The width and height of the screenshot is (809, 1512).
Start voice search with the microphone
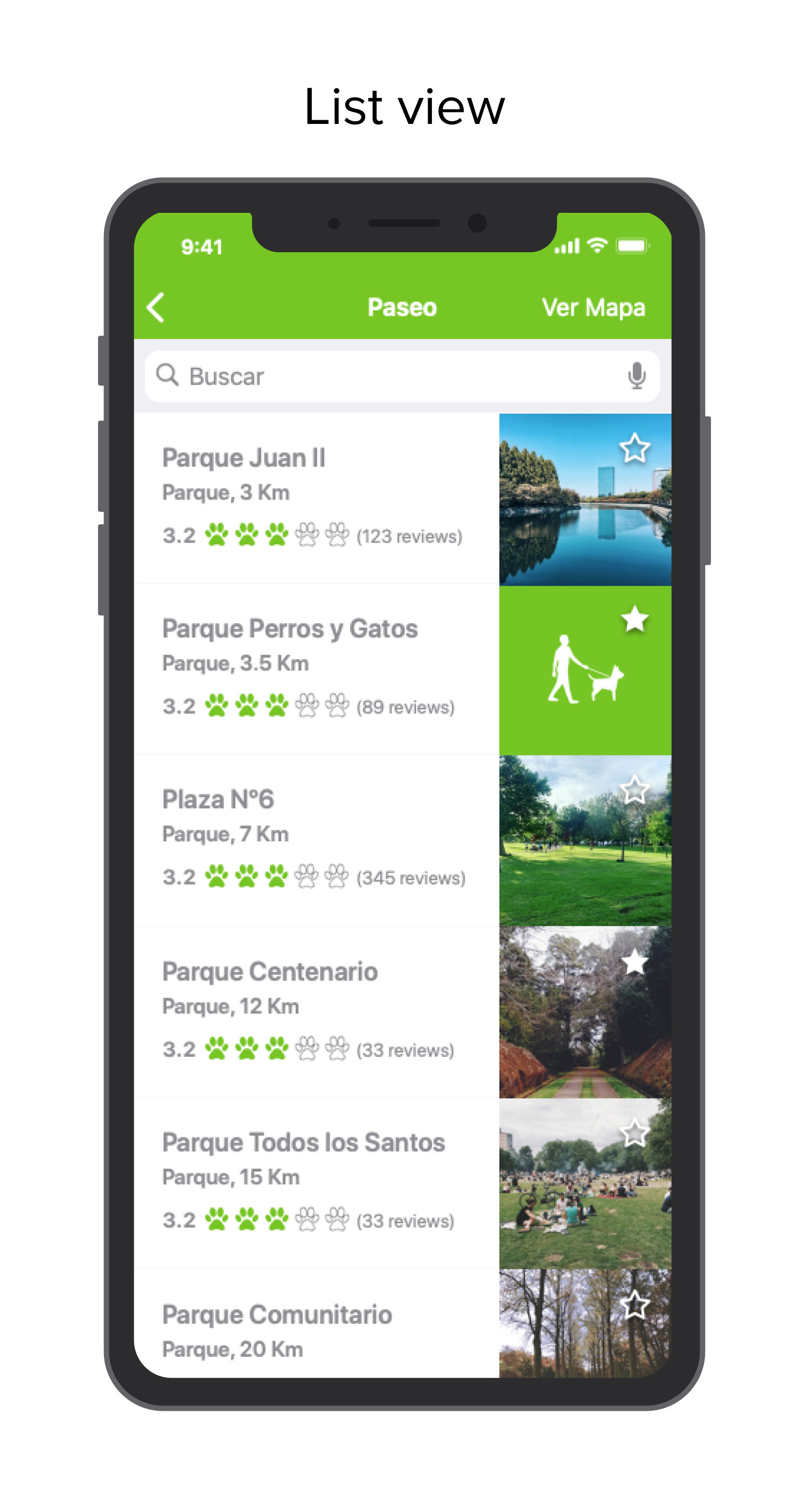(x=637, y=376)
